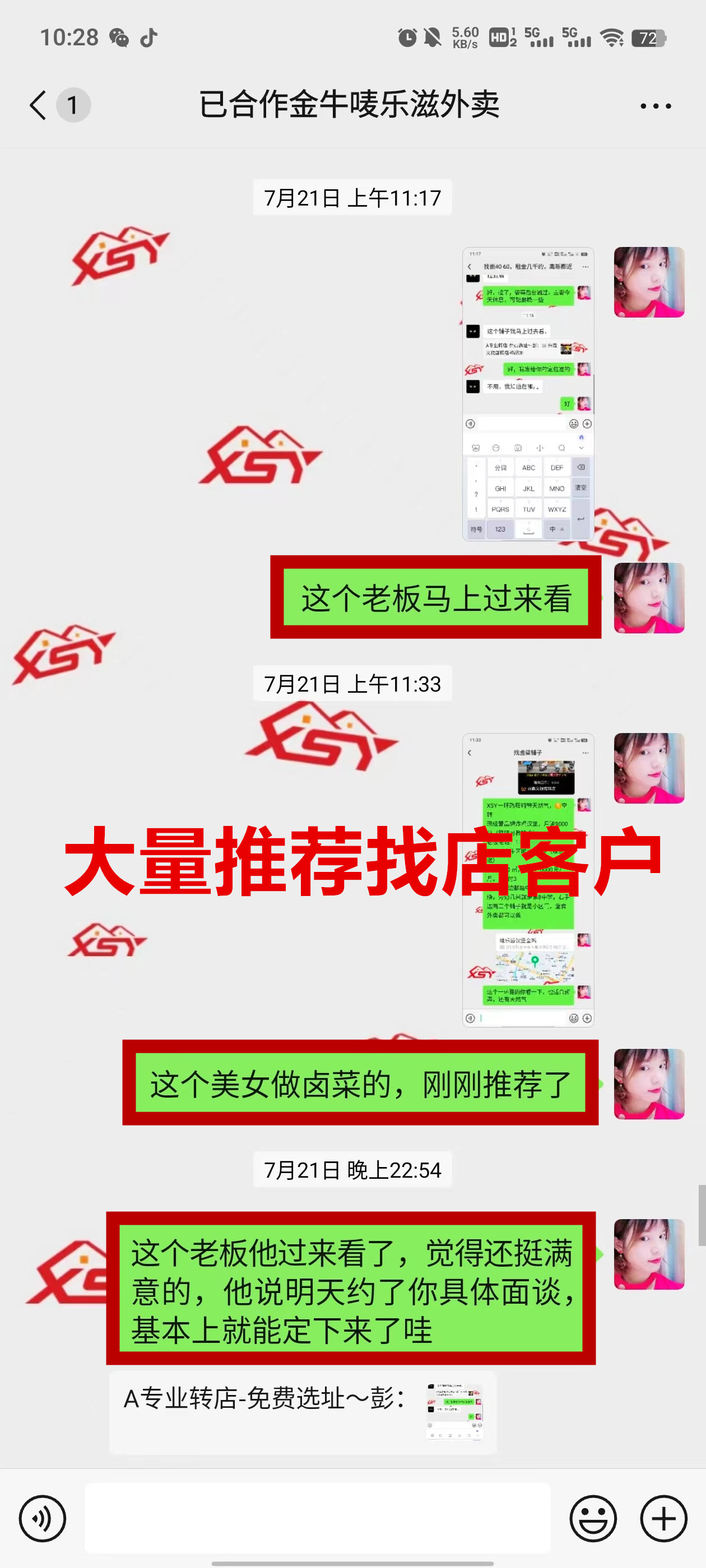Open the sender avatar beside 这个老板马上过来看

pos(649,598)
